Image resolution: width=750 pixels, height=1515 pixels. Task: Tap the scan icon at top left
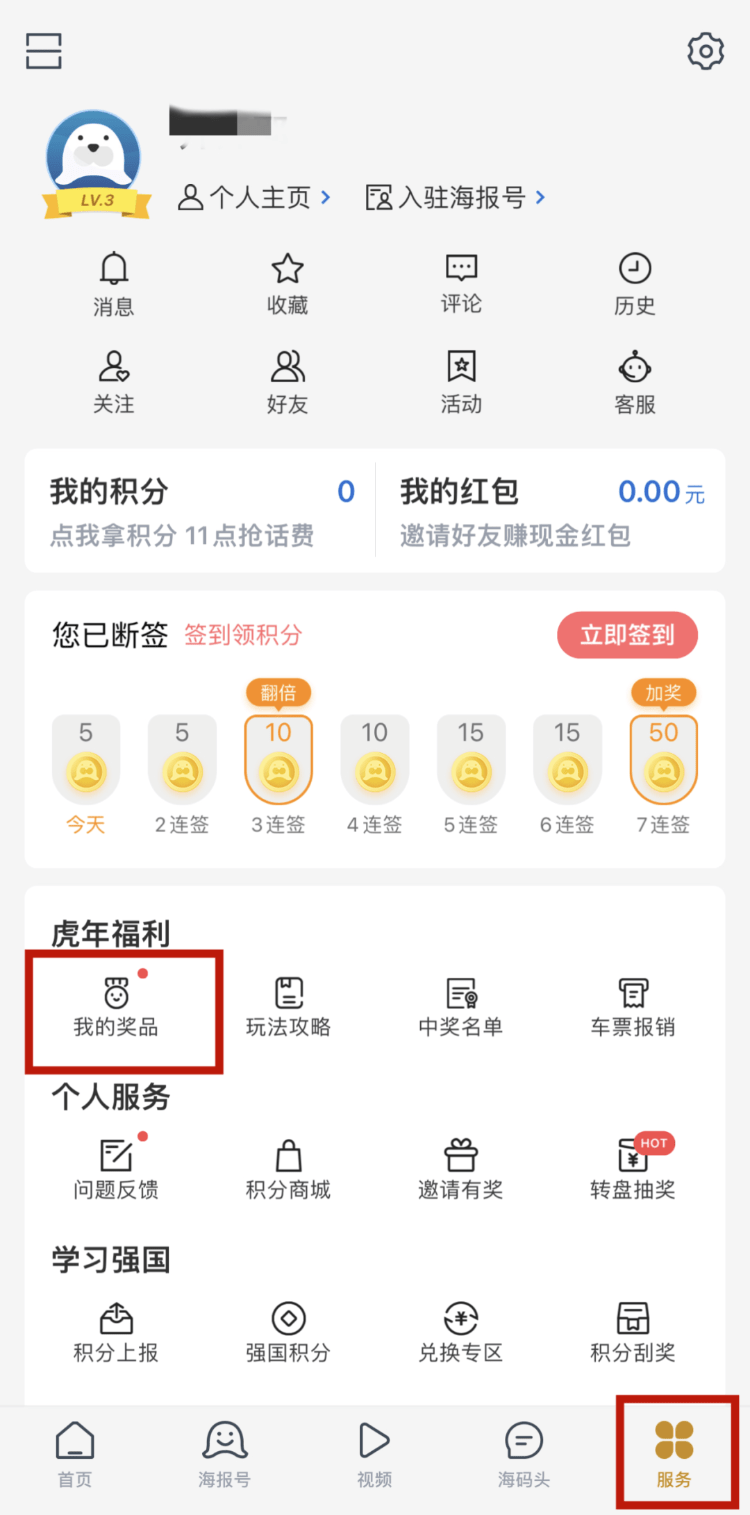click(x=44, y=51)
